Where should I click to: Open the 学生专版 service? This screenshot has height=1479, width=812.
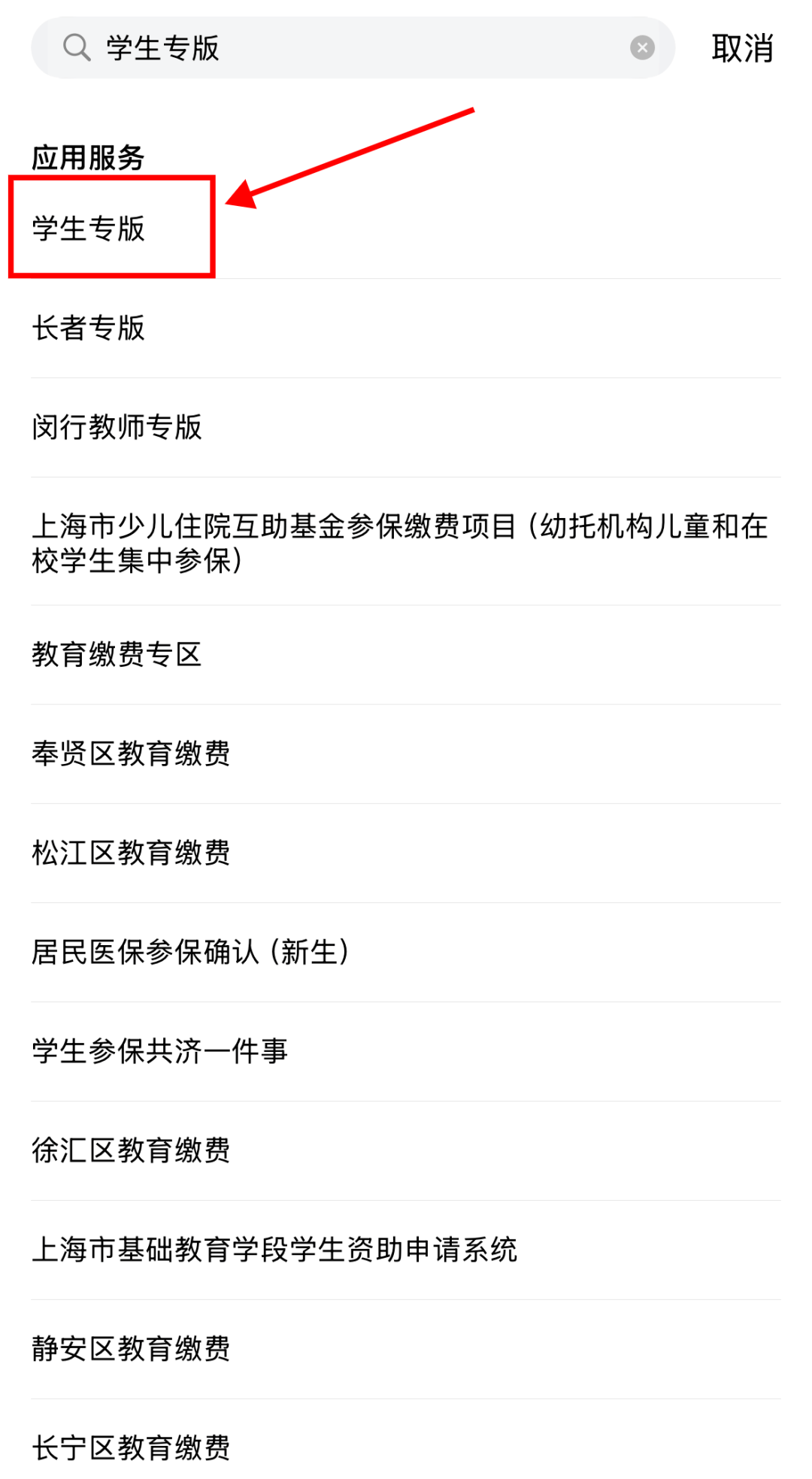click(89, 229)
